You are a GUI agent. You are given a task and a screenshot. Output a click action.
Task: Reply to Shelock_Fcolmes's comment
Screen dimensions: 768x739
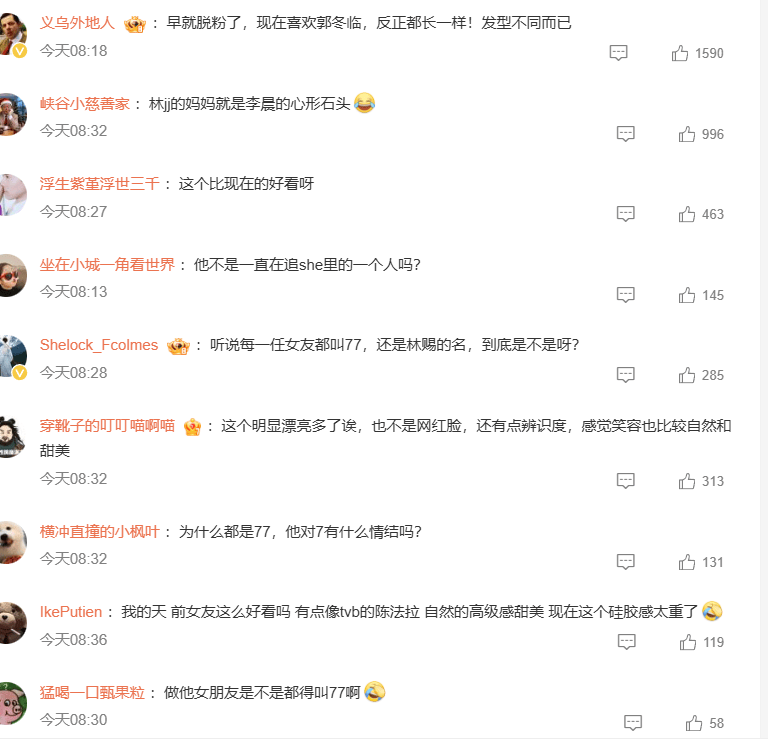click(x=626, y=375)
